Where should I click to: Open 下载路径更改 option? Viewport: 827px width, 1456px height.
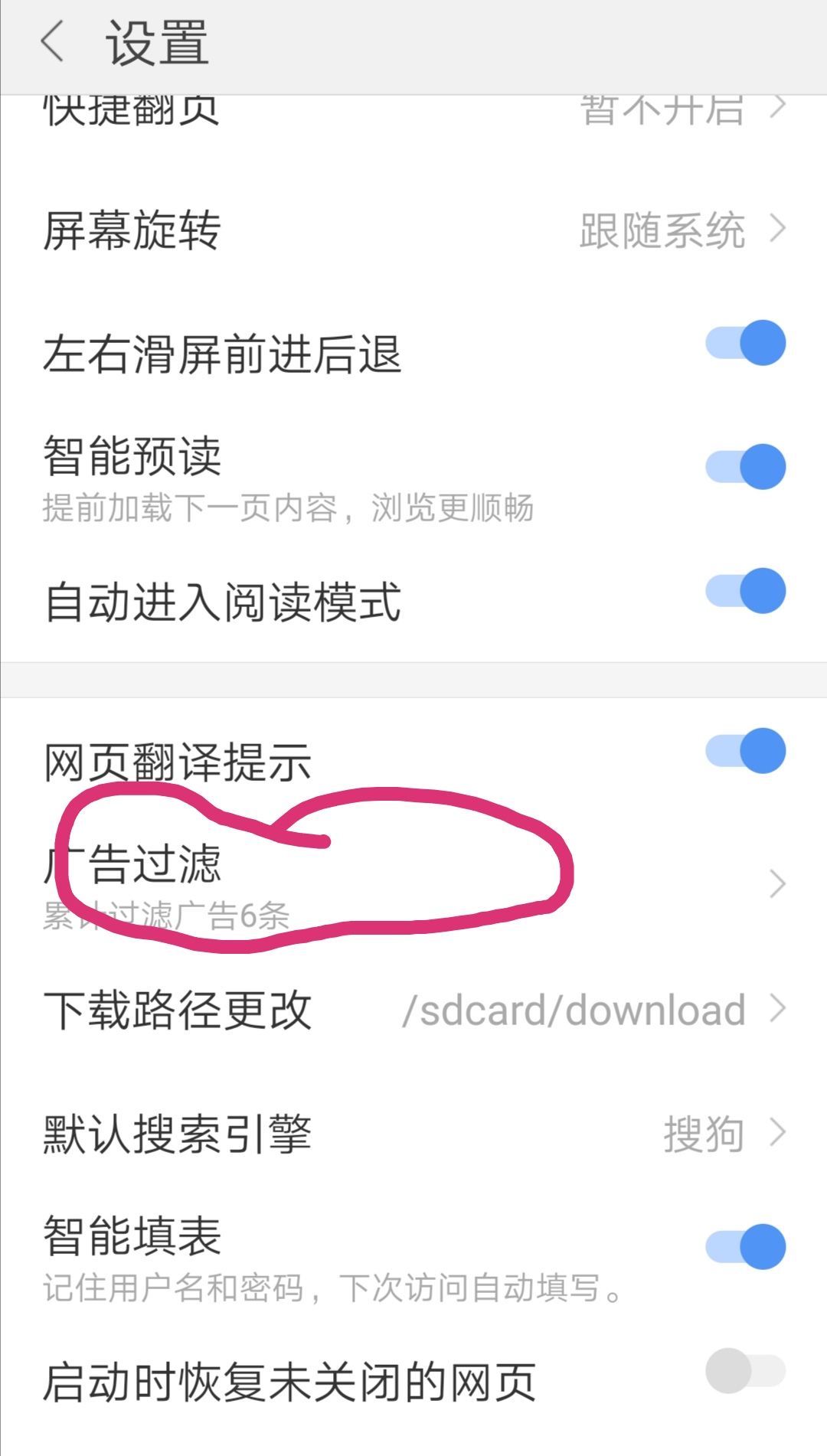point(413,1010)
